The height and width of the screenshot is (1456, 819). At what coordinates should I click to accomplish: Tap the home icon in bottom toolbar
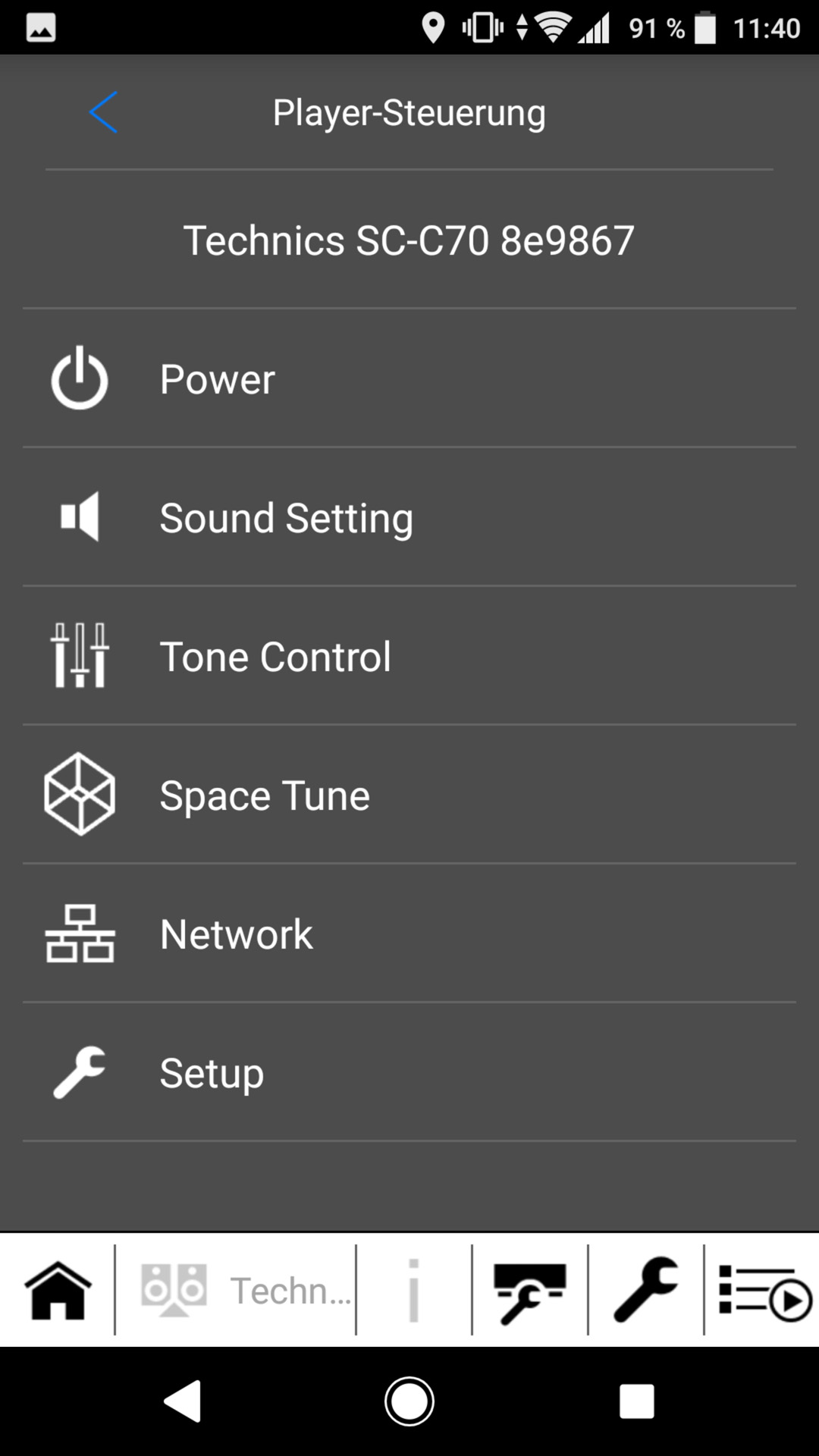[x=58, y=1290]
